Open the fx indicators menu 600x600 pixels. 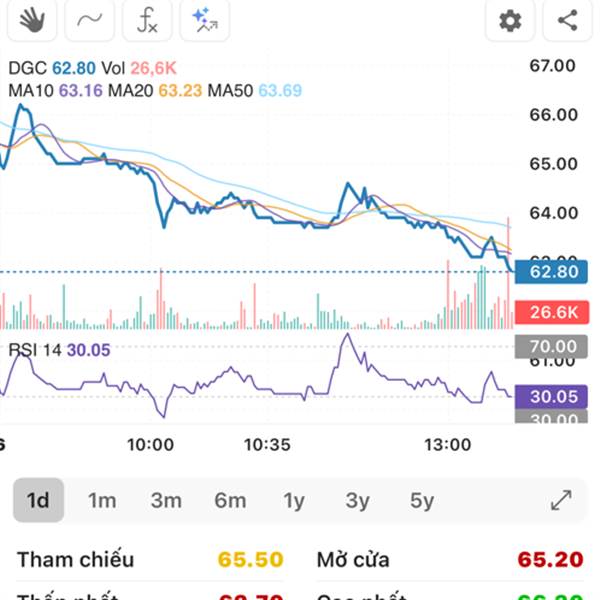click(x=147, y=19)
